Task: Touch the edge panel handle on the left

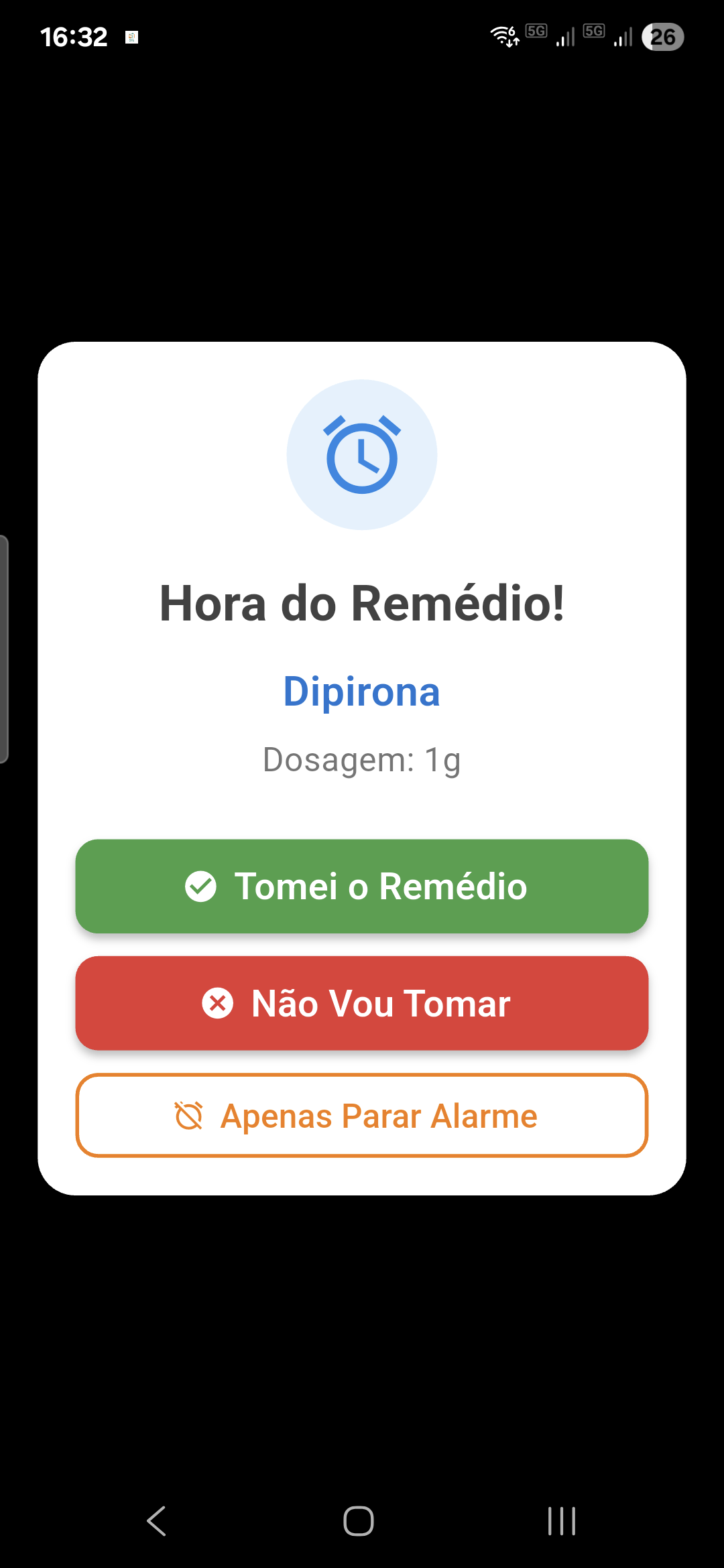Action: (5, 647)
